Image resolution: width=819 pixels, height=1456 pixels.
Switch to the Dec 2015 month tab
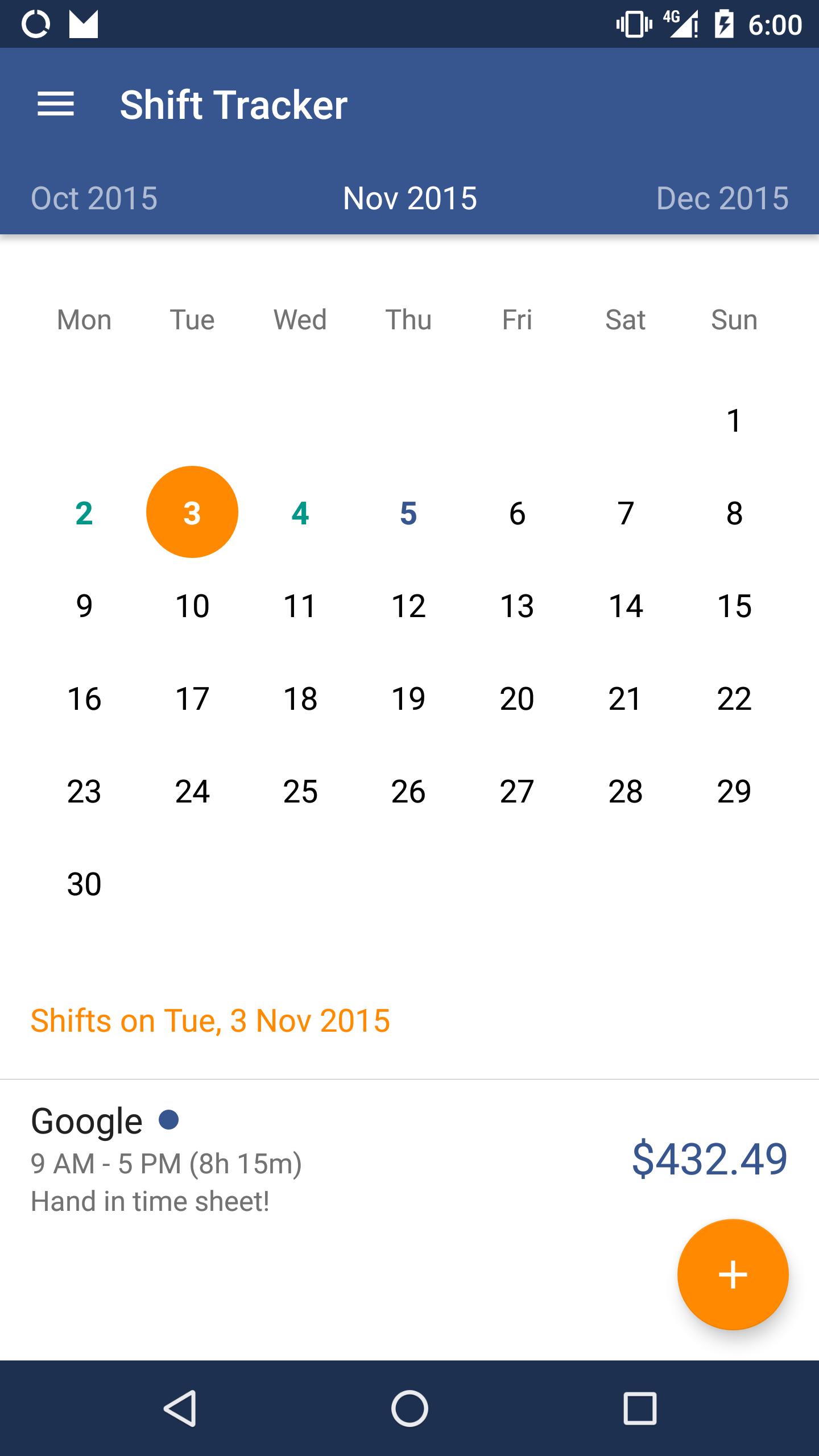(722, 198)
